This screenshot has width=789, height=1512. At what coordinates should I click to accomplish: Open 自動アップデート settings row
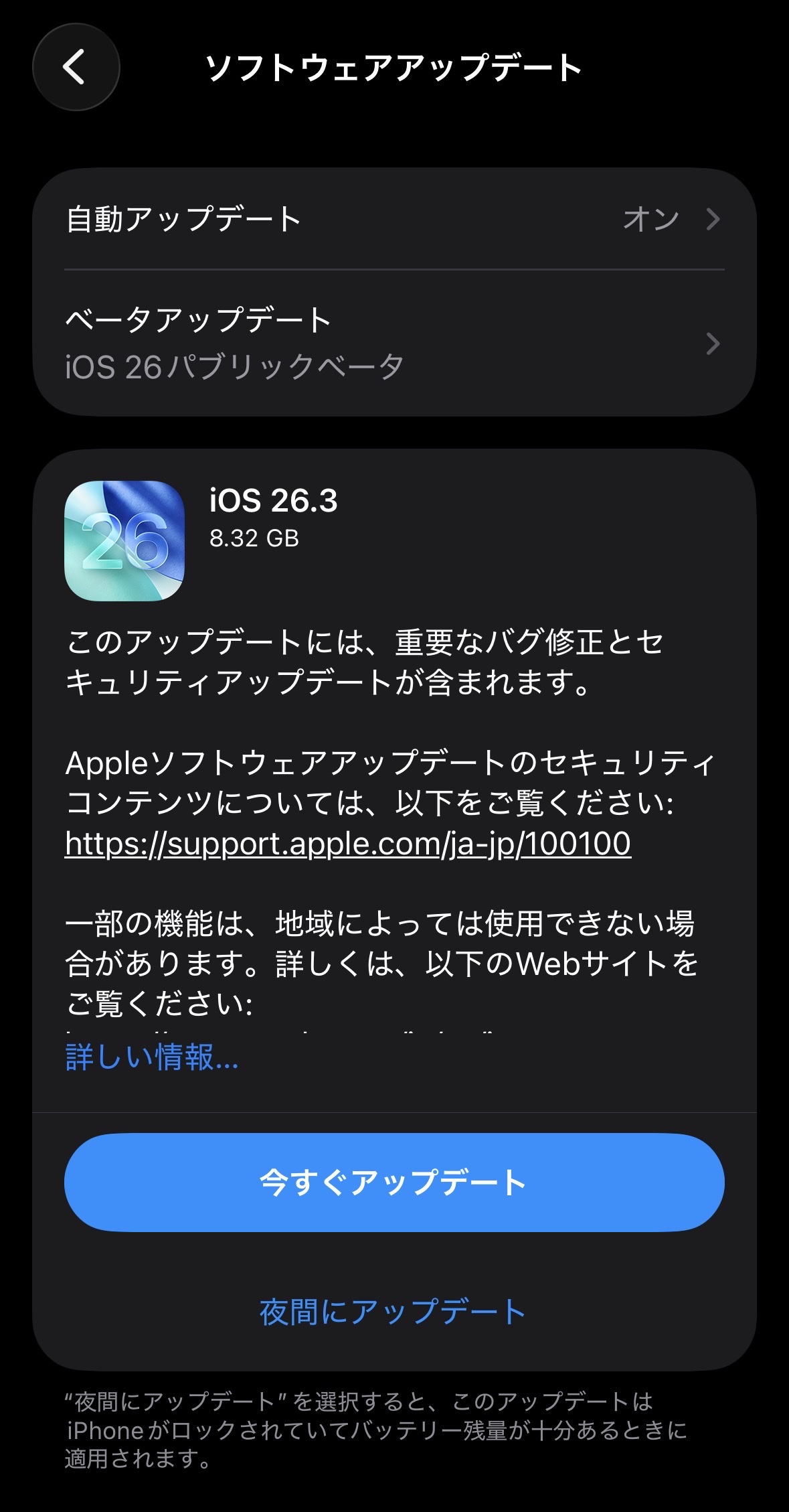[x=394, y=219]
